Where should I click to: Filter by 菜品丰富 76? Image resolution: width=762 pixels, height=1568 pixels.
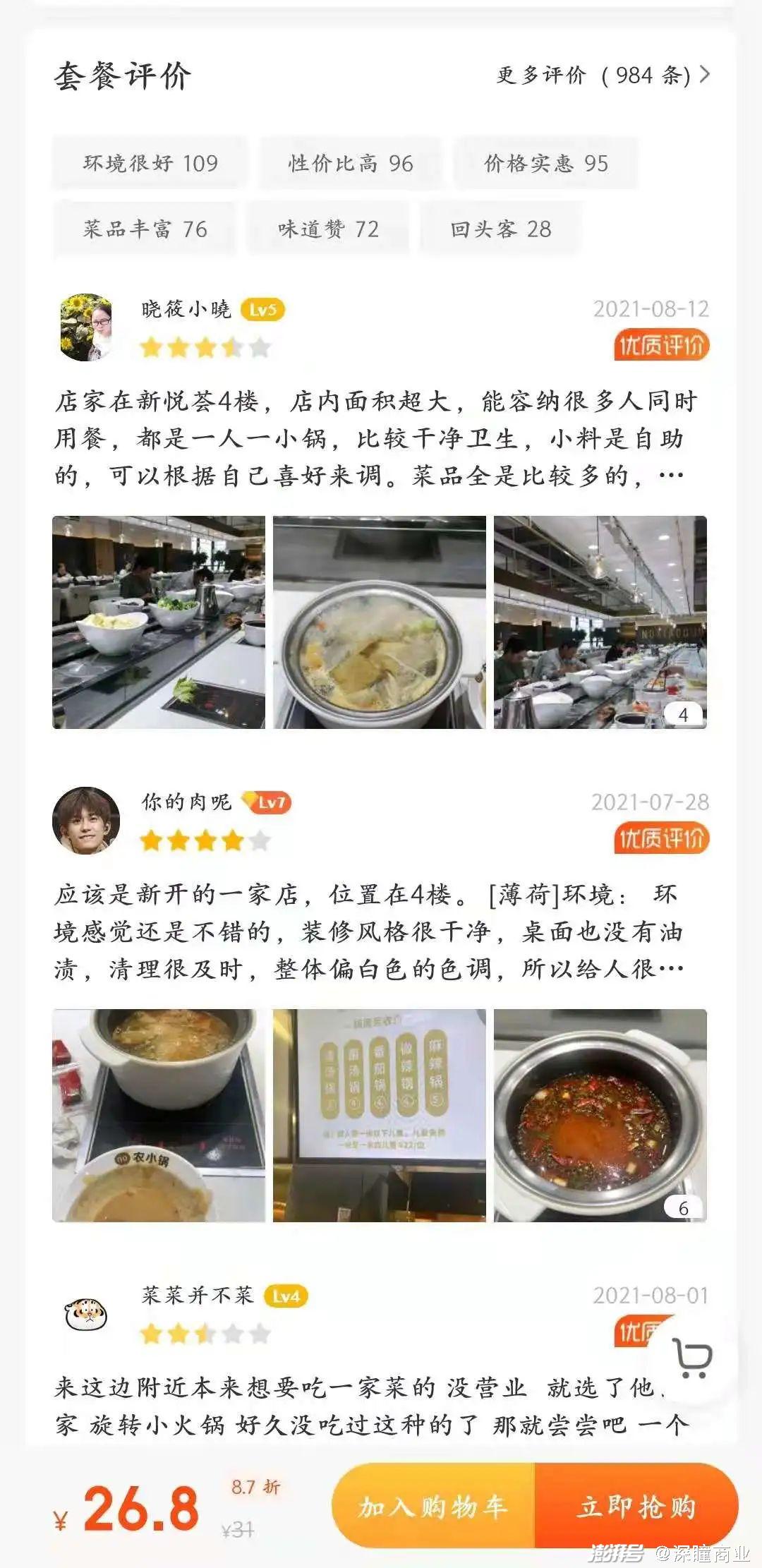tap(145, 229)
